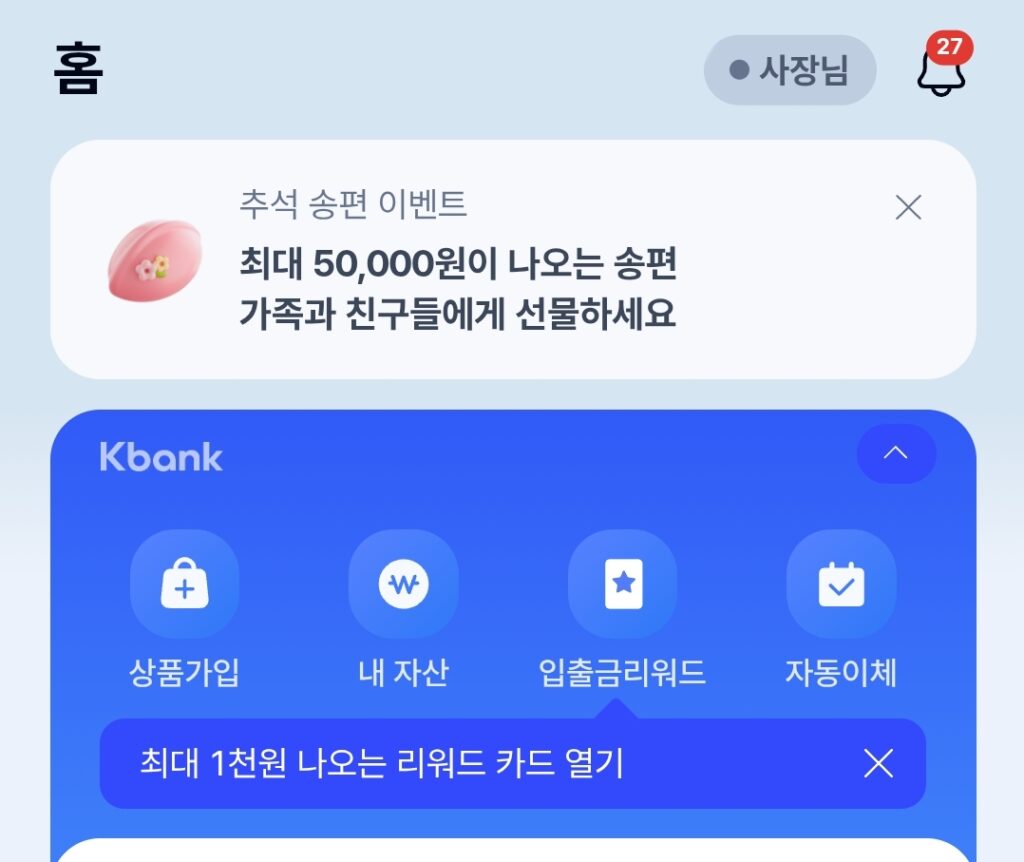Screen dimensions: 1024x862
Task: Dismiss the 추석 송편 이벤트 banner
Action: (908, 208)
